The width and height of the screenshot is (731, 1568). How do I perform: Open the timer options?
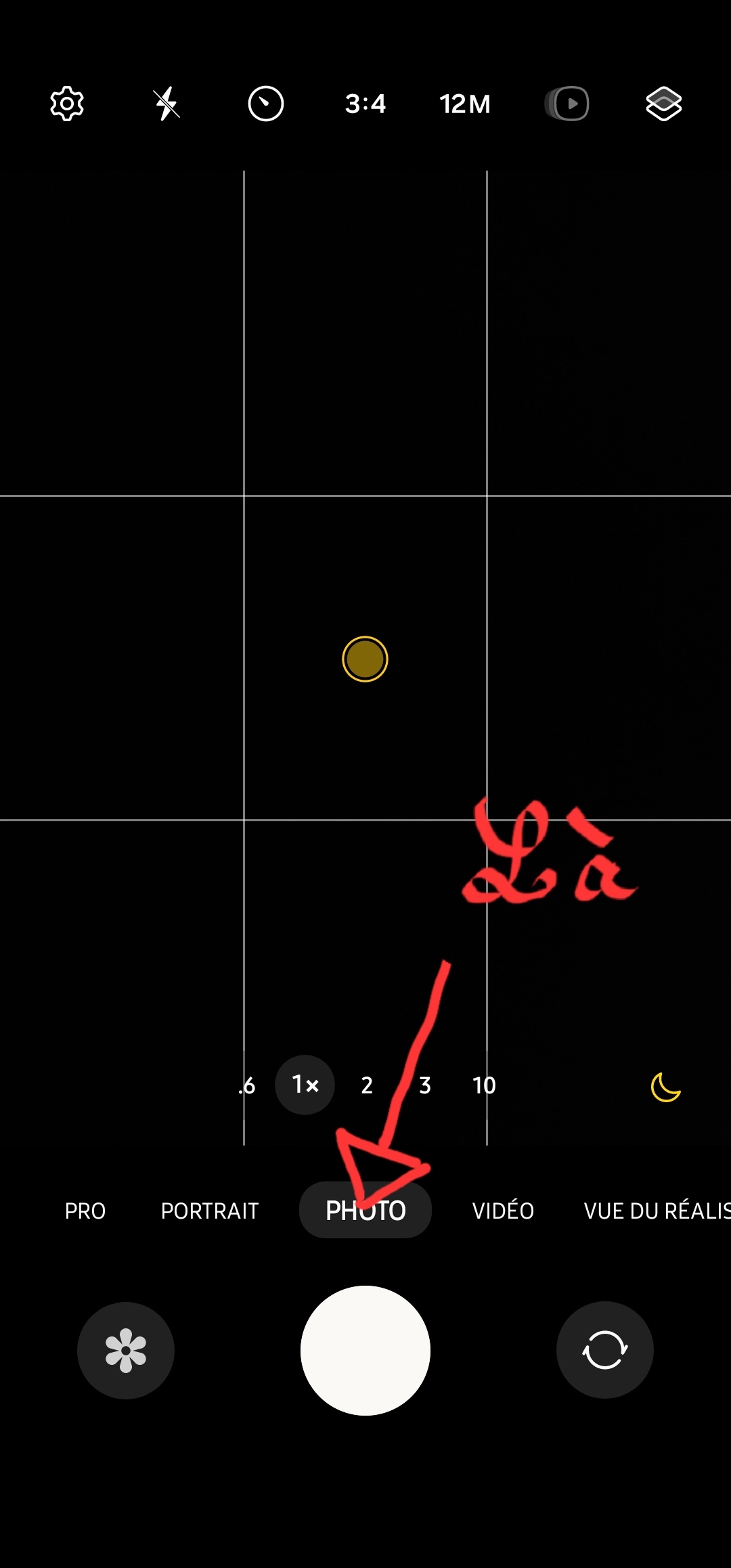265,104
